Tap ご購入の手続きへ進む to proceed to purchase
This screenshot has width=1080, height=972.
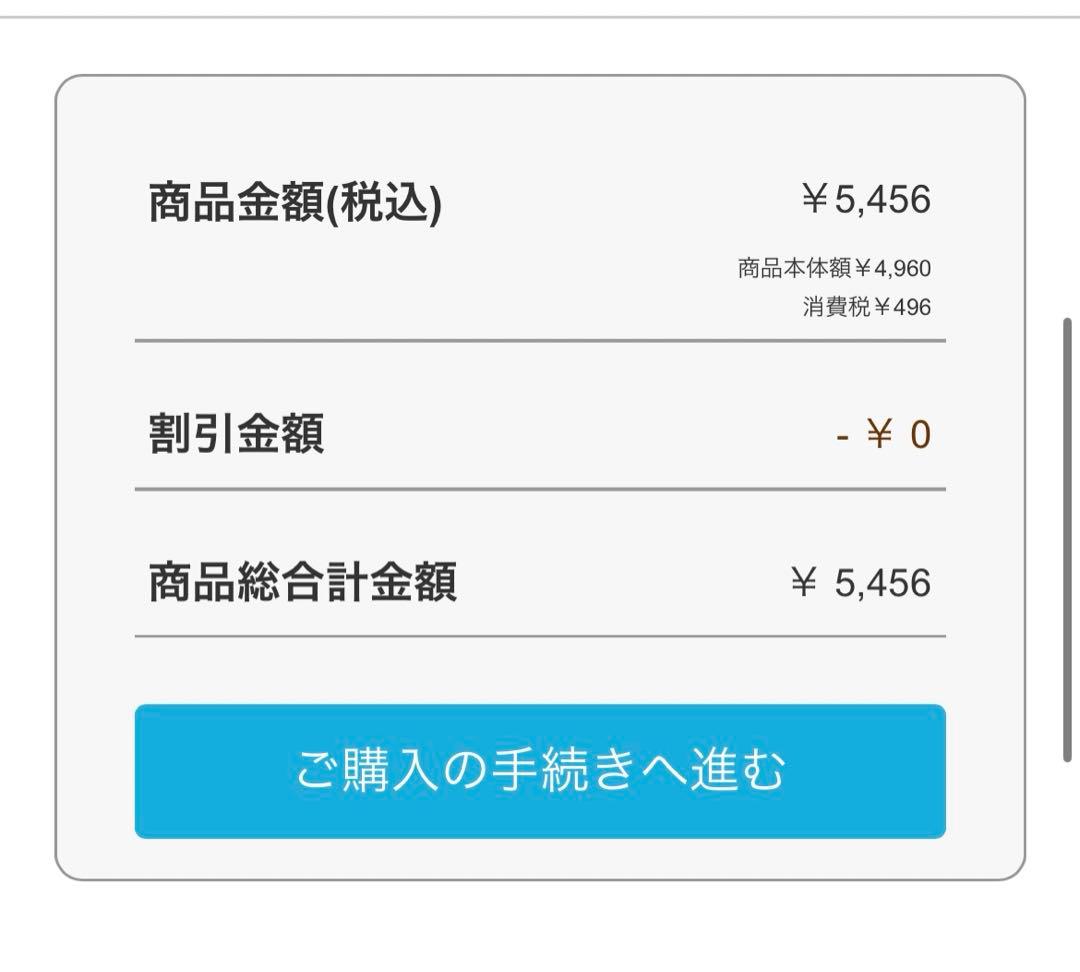[x=540, y=771]
